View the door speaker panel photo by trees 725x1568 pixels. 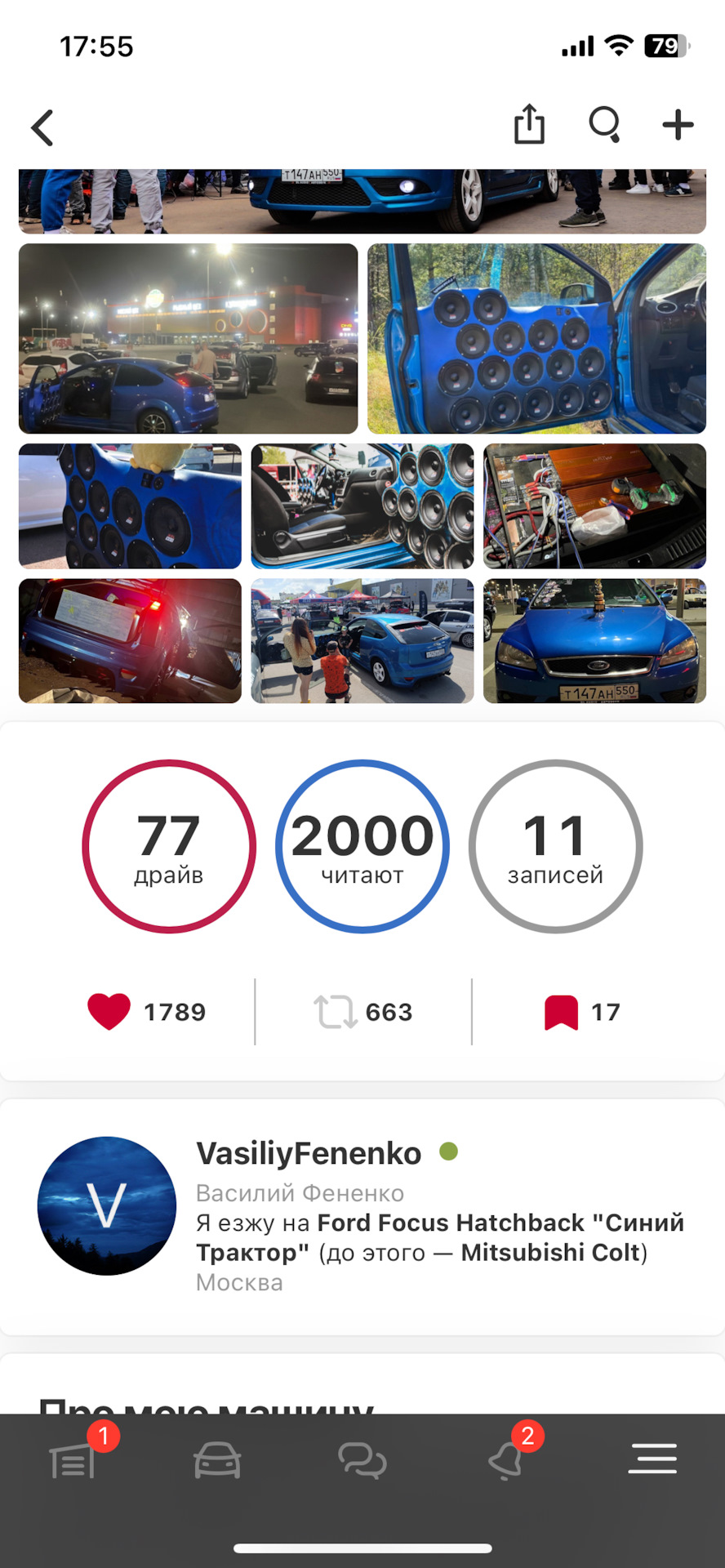[x=536, y=338]
